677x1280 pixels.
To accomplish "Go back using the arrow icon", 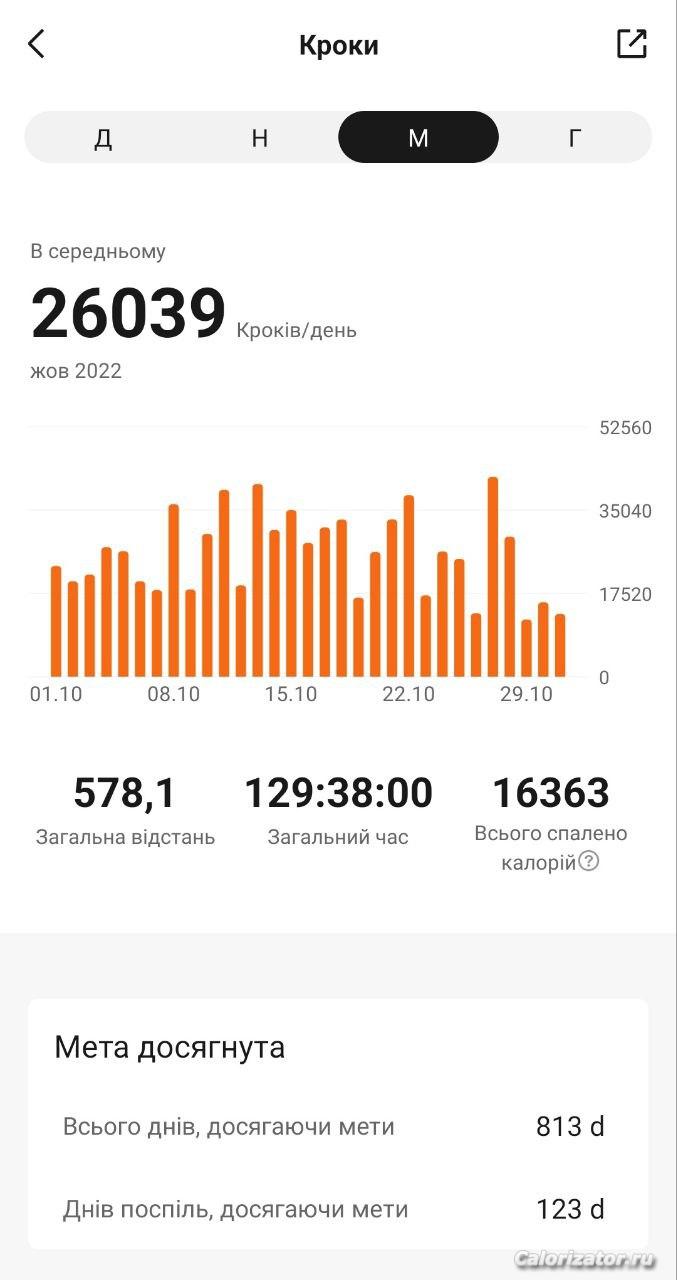I will (37, 44).
